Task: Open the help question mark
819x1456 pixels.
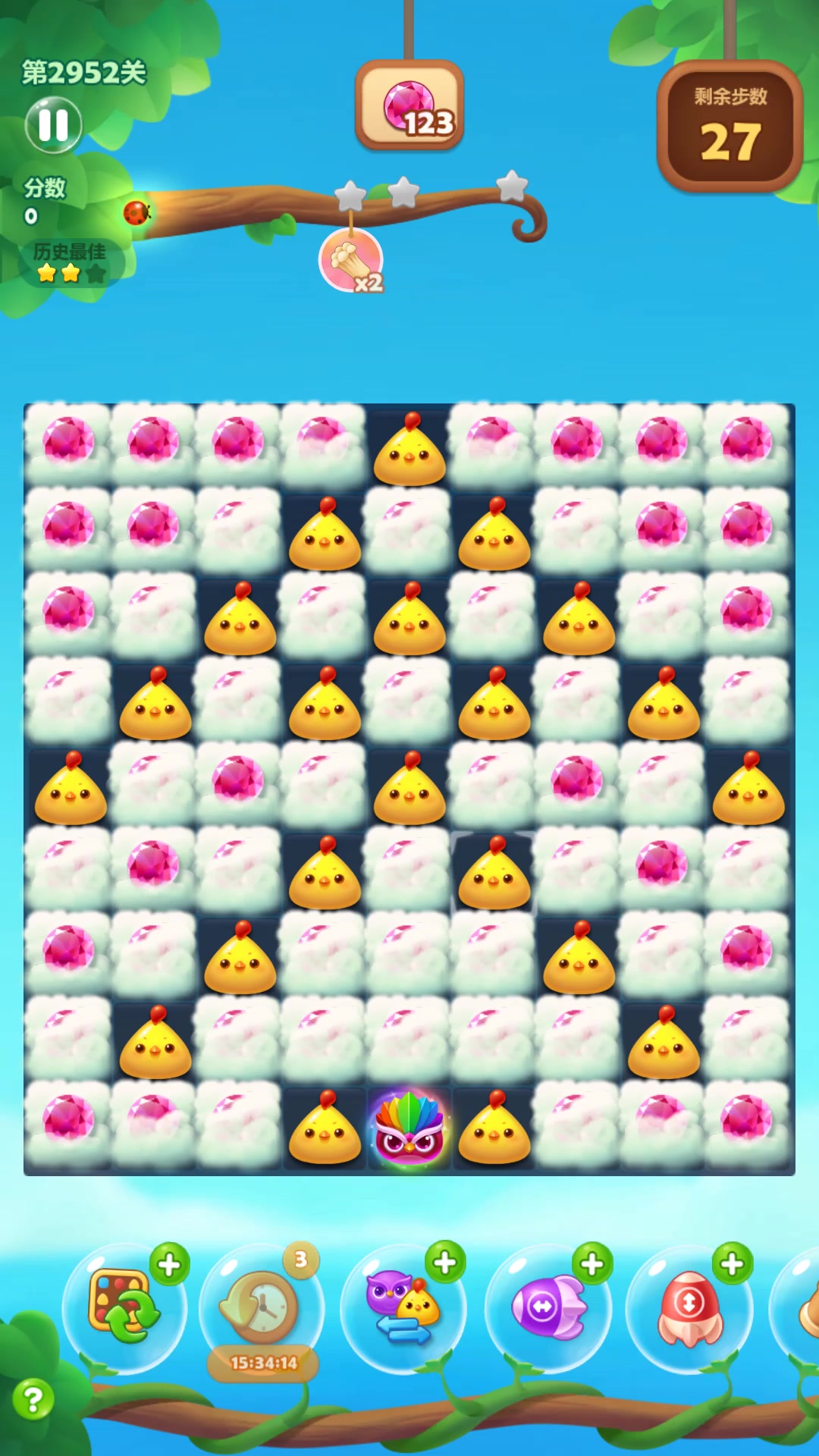Action: click(x=32, y=1399)
